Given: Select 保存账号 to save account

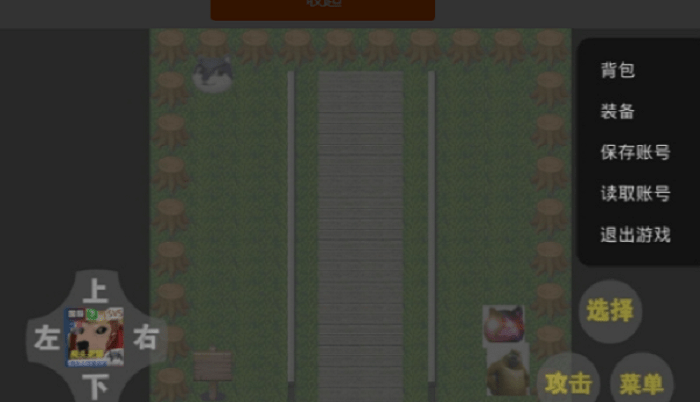Looking at the screenshot, I should 635,153.
